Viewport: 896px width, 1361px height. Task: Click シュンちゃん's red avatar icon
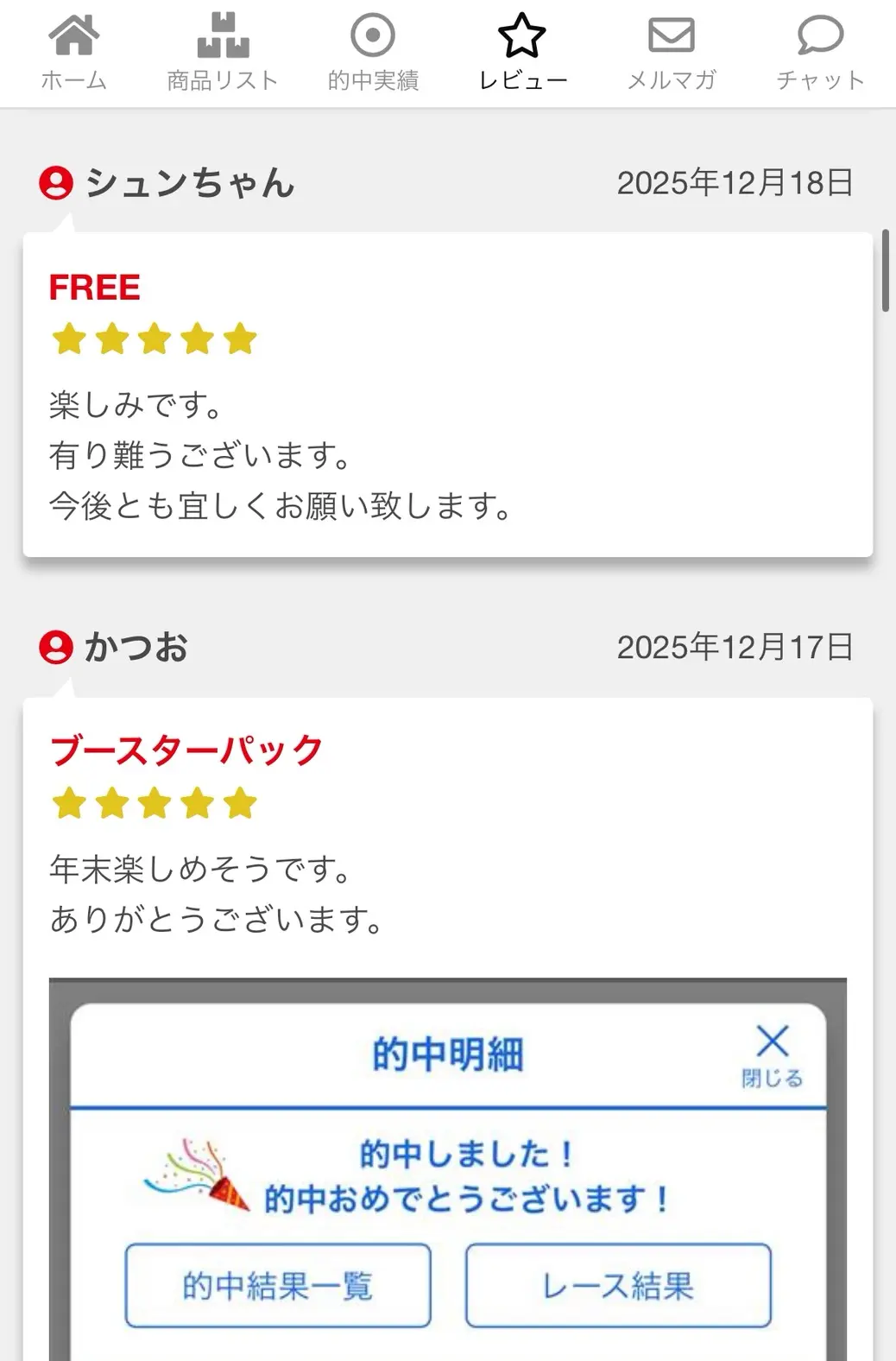[x=54, y=183]
